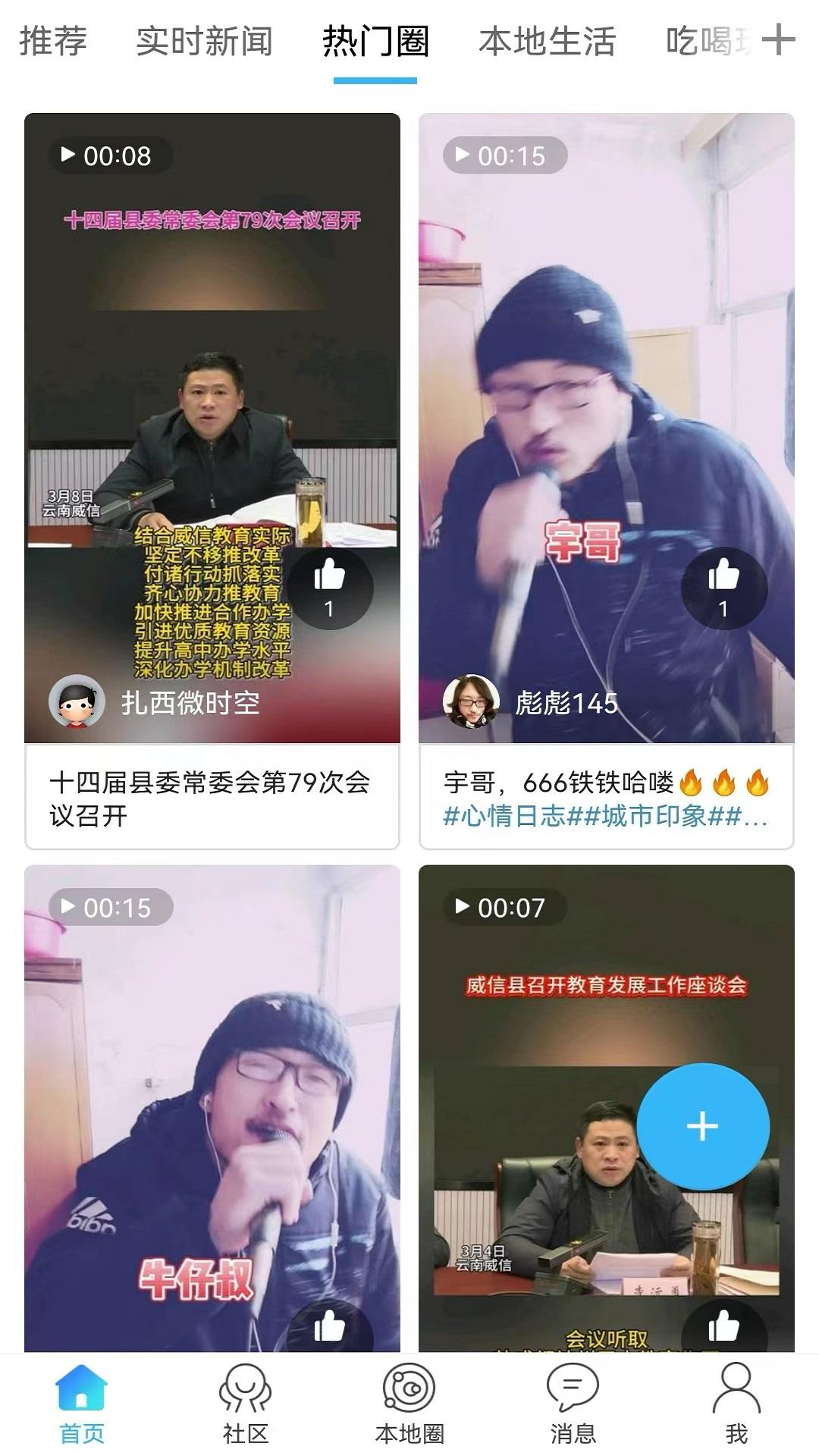Like the video posted by 扎西微时空
The image size is (819, 1456).
point(330,587)
